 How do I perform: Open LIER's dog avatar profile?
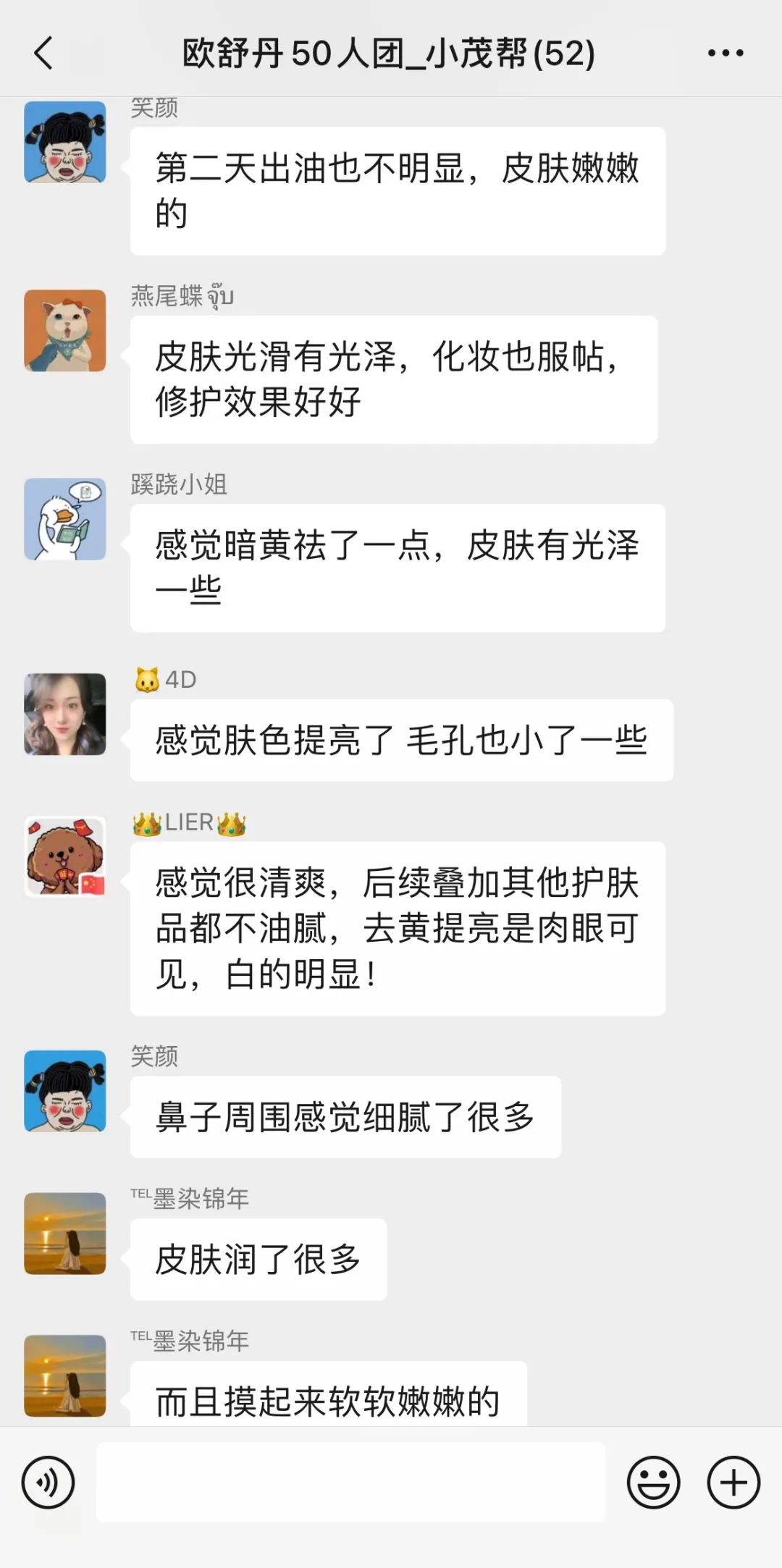click(65, 857)
